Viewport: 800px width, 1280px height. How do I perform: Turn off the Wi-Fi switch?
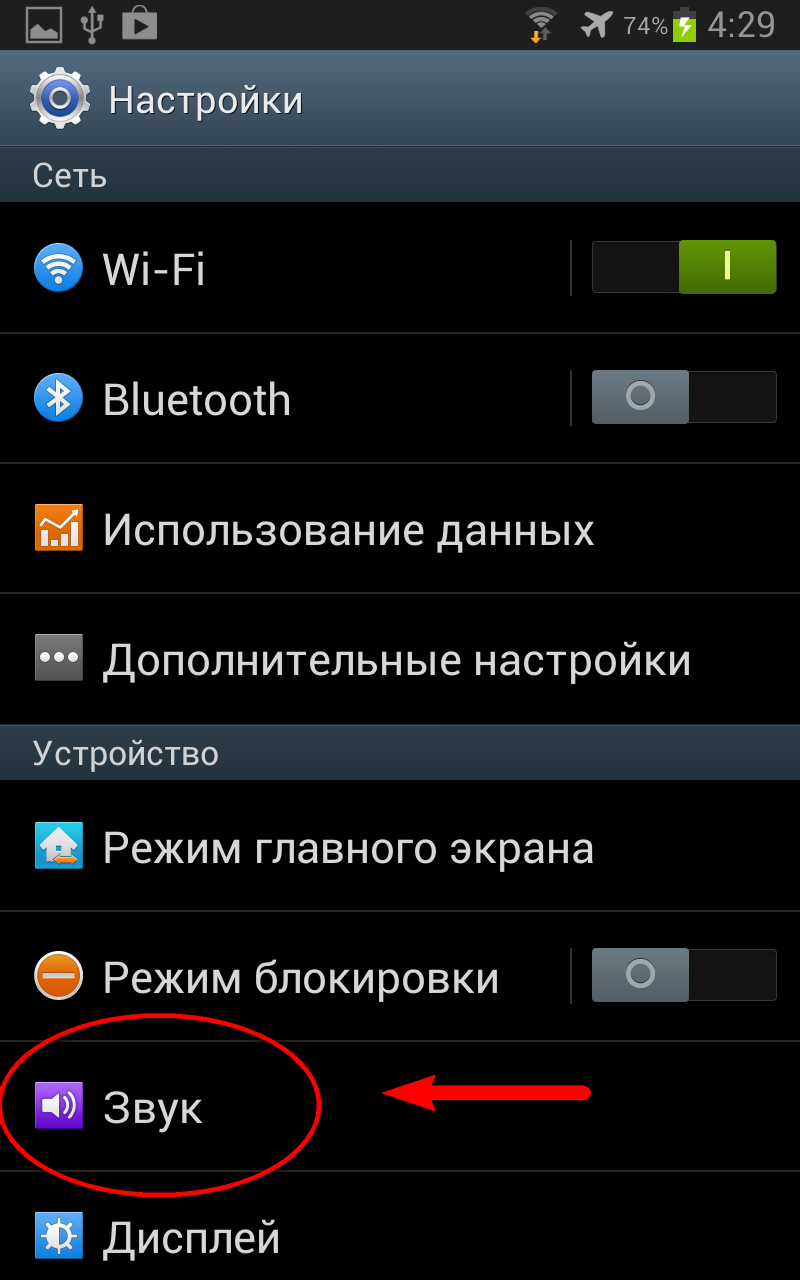pyautogui.click(x=684, y=267)
